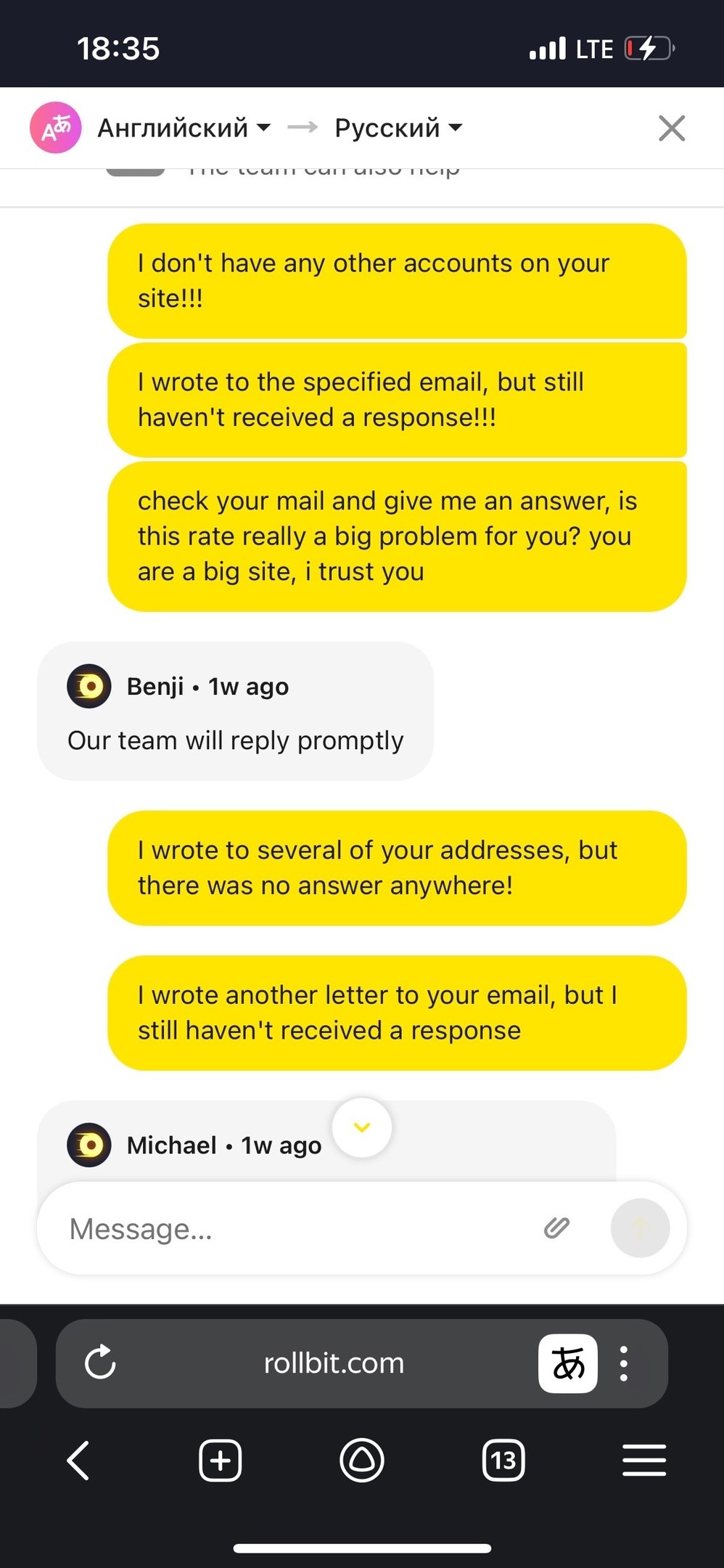This screenshot has width=724, height=1568.
Task: Go back to previous page
Action: coord(78,1460)
